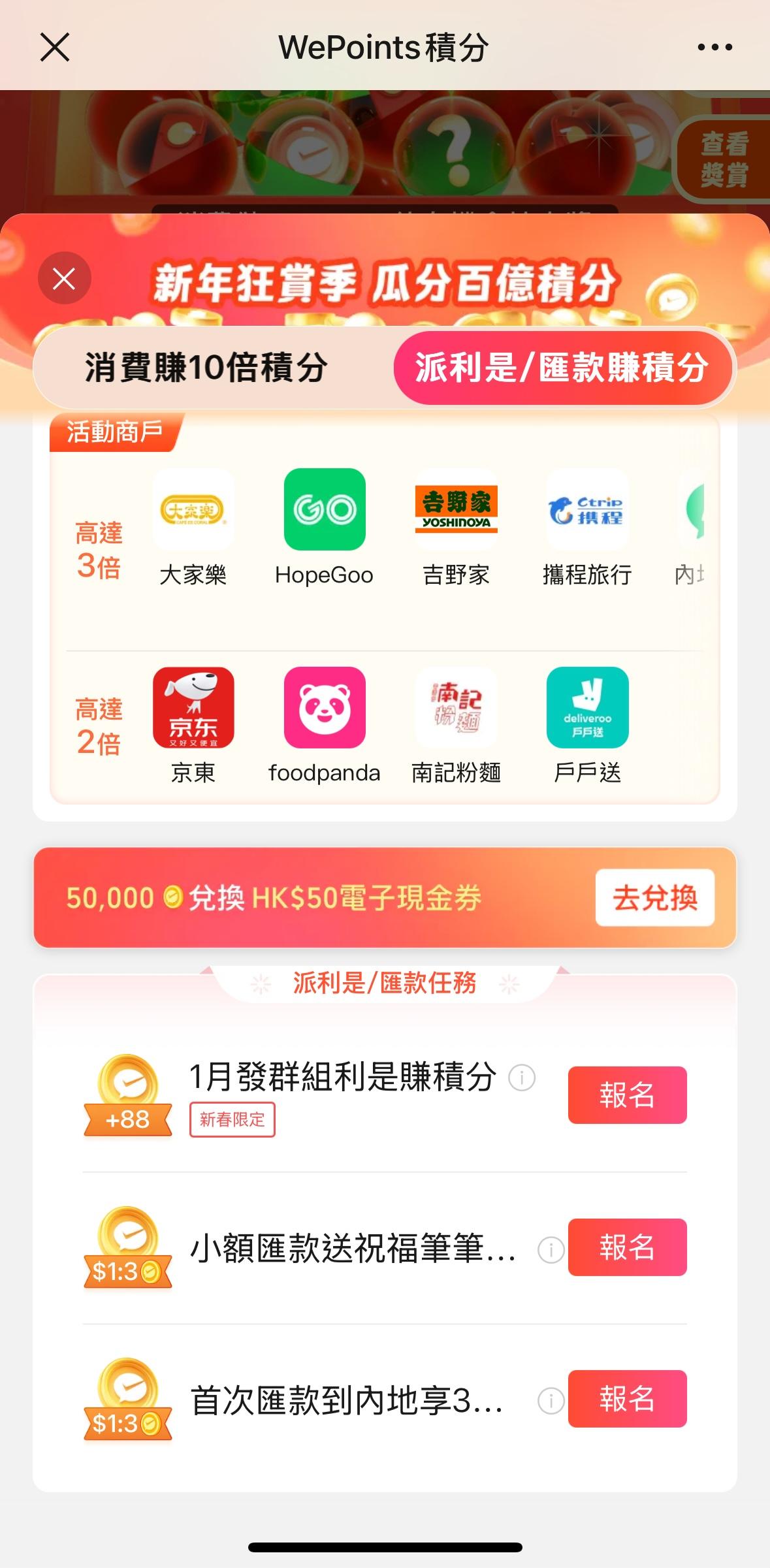The height and width of the screenshot is (1568, 770).
Task: View info for 1月發群組利是賺積分
Action: (x=522, y=1078)
